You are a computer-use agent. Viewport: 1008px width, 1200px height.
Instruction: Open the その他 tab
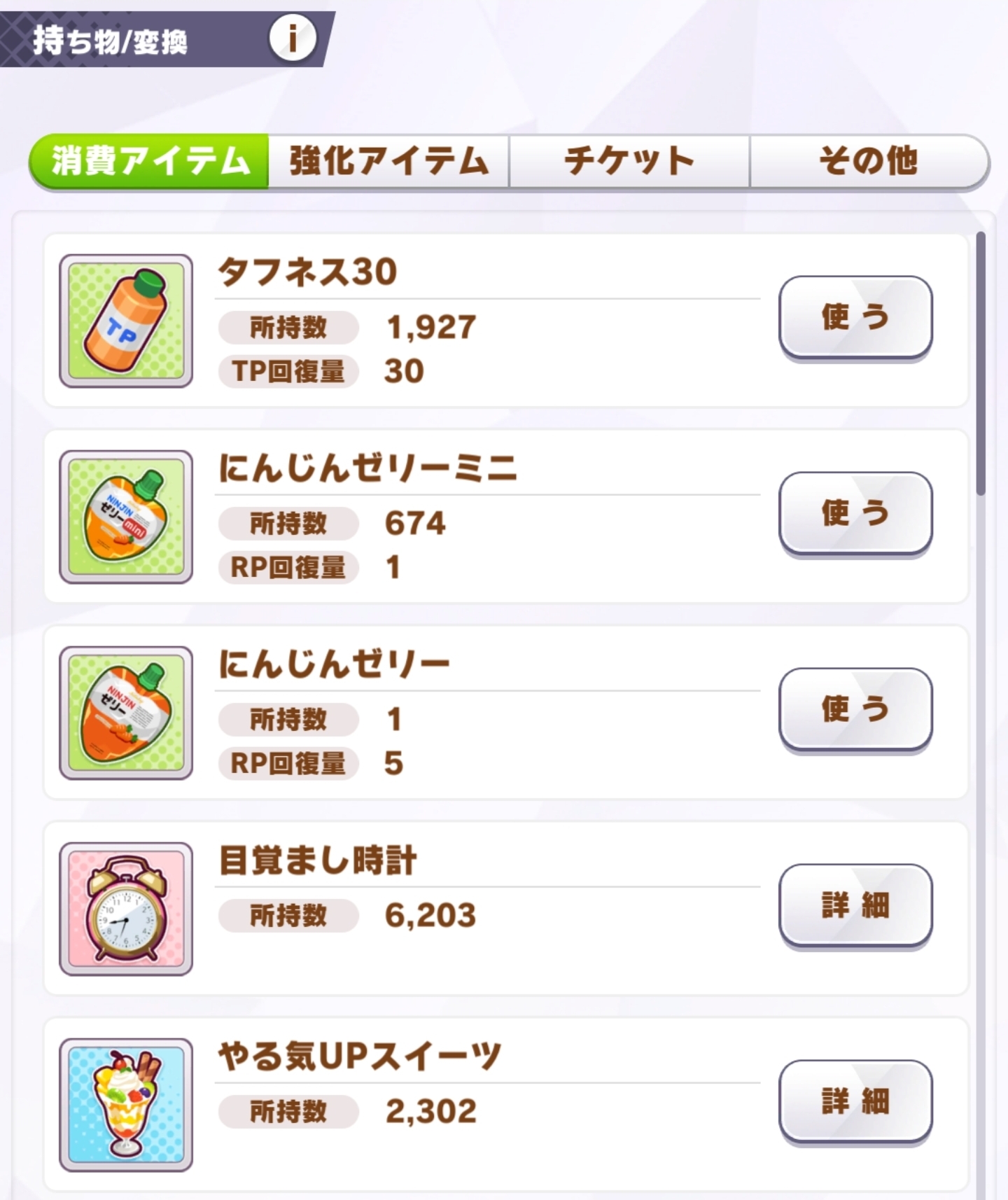(869, 162)
